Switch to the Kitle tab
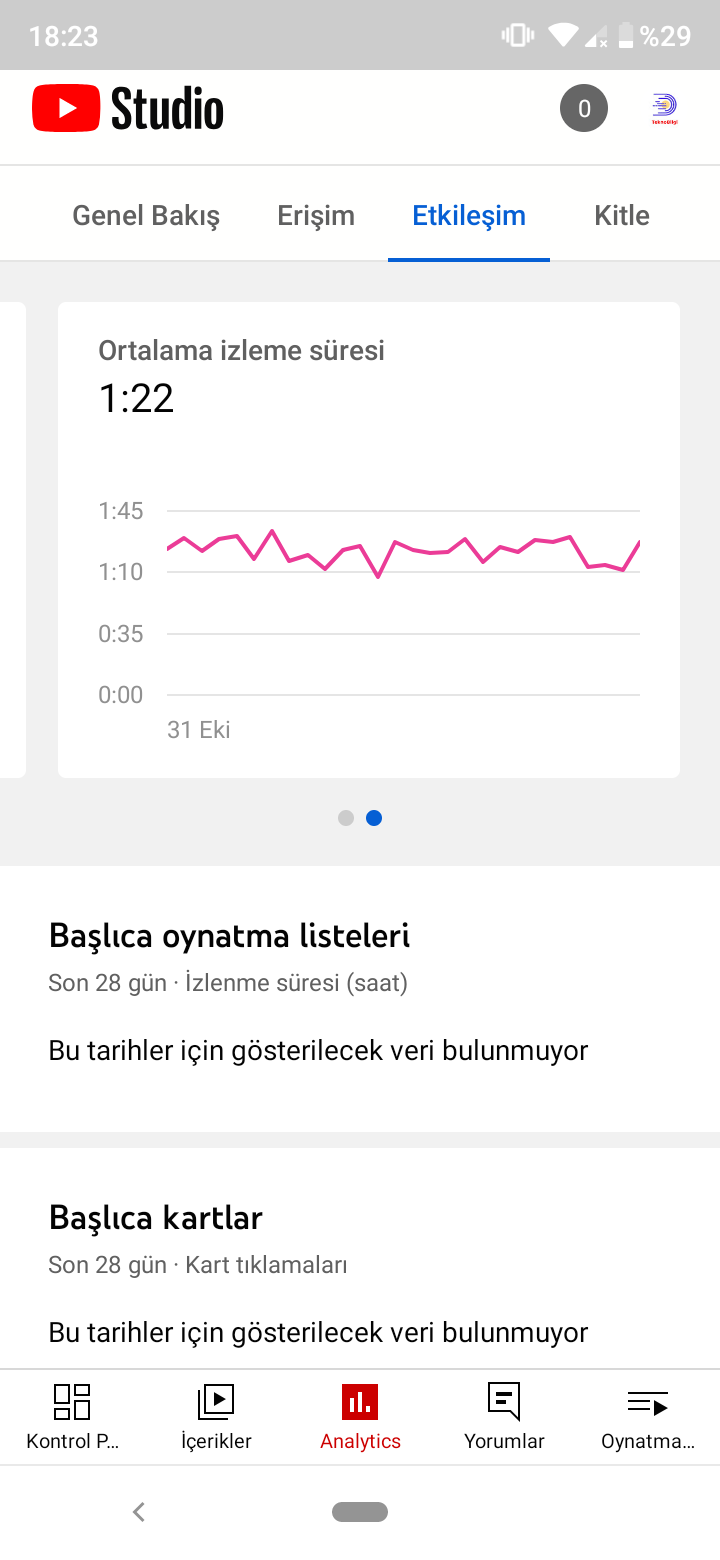Viewport: 720px width, 1560px height. [x=622, y=215]
